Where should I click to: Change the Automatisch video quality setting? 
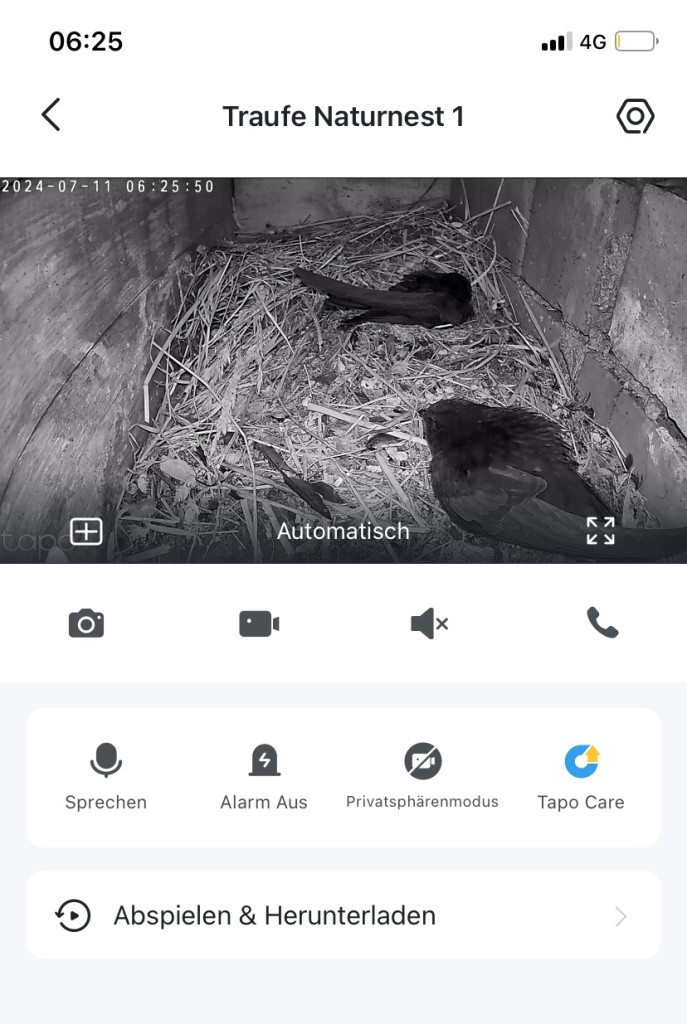pos(343,531)
